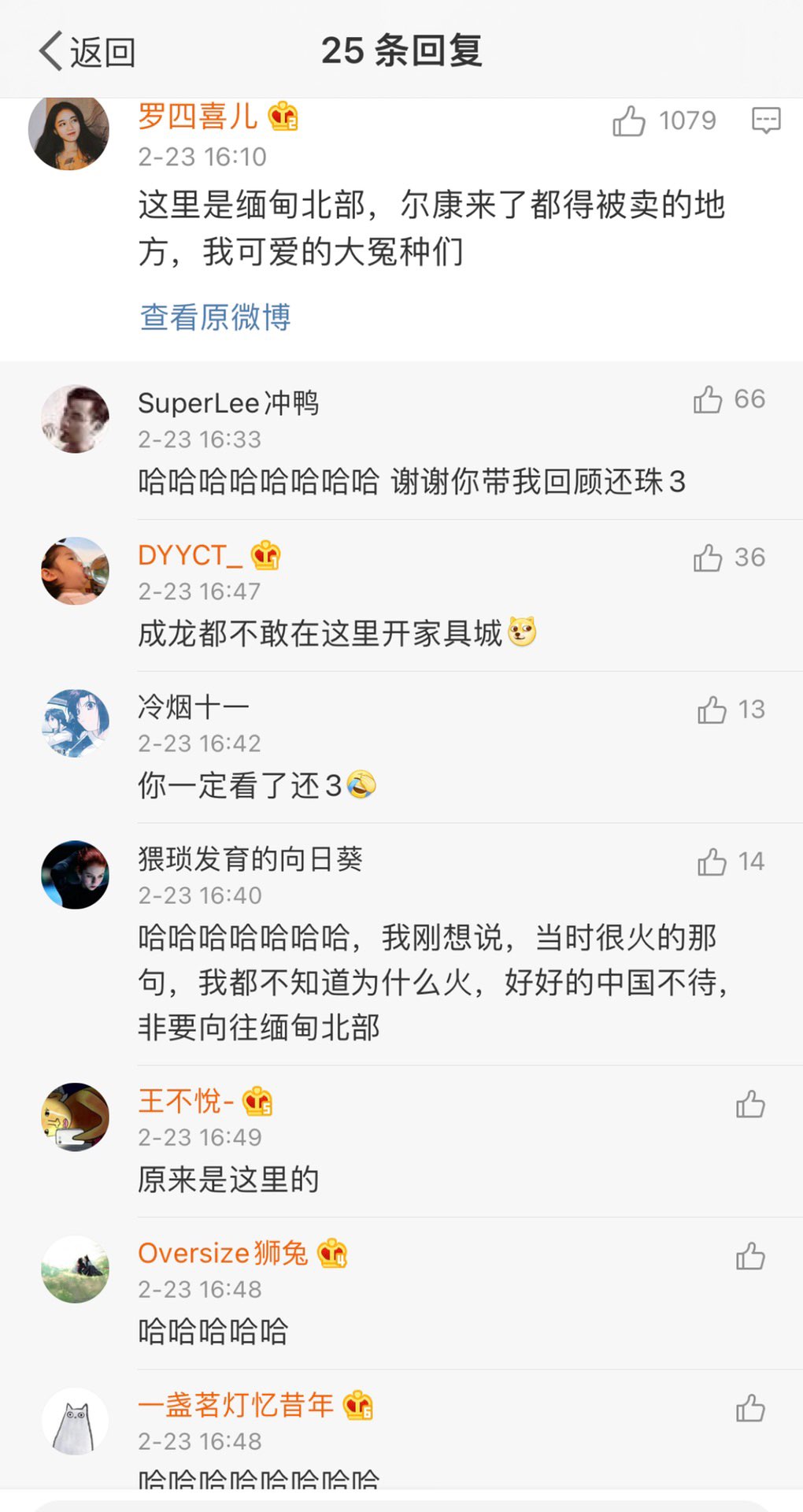
Task: Open 王不悦-'s profile name
Action: click(x=187, y=1101)
